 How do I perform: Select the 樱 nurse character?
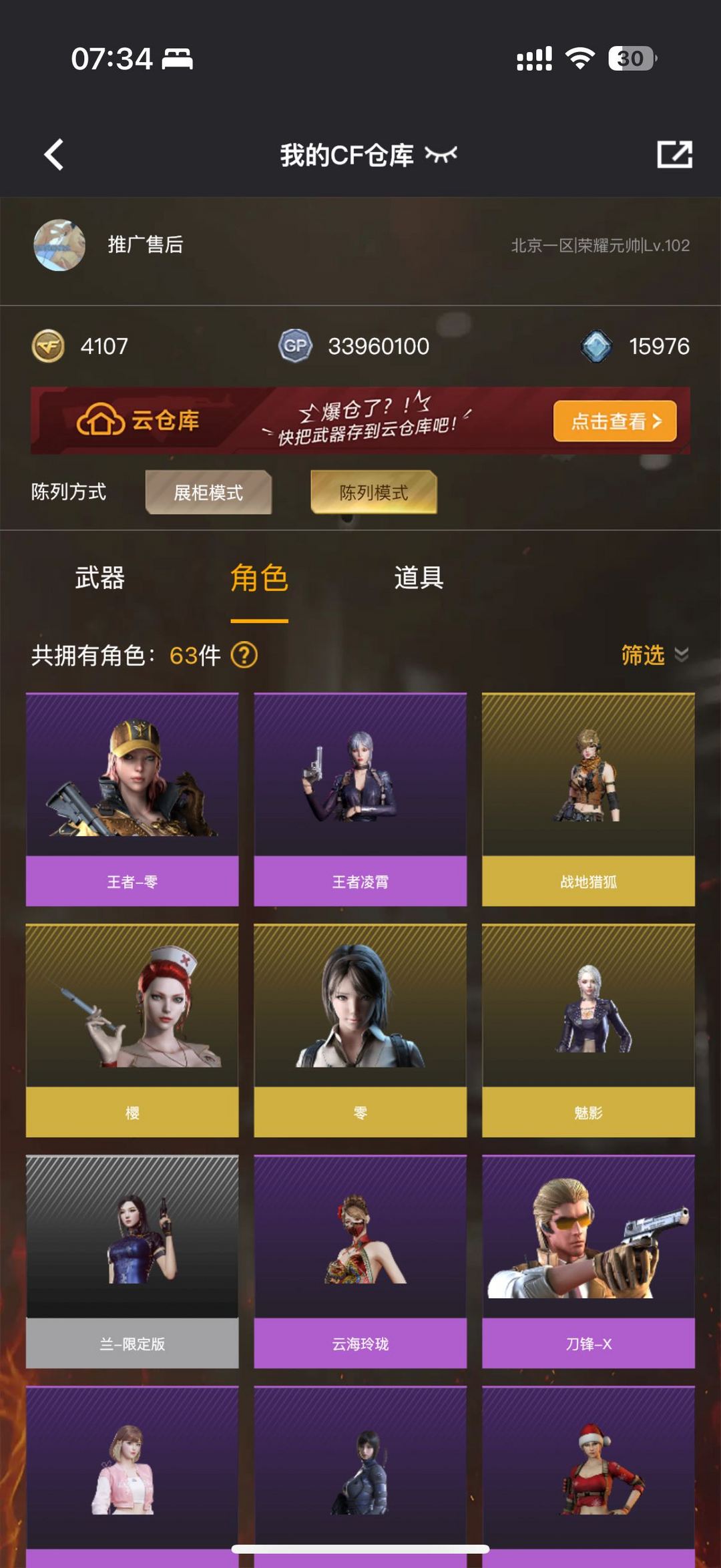coord(132,1030)
